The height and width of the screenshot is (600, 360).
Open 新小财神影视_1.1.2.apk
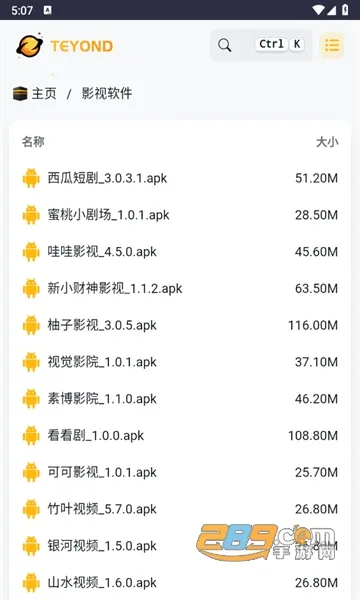[x=180, y=289]
